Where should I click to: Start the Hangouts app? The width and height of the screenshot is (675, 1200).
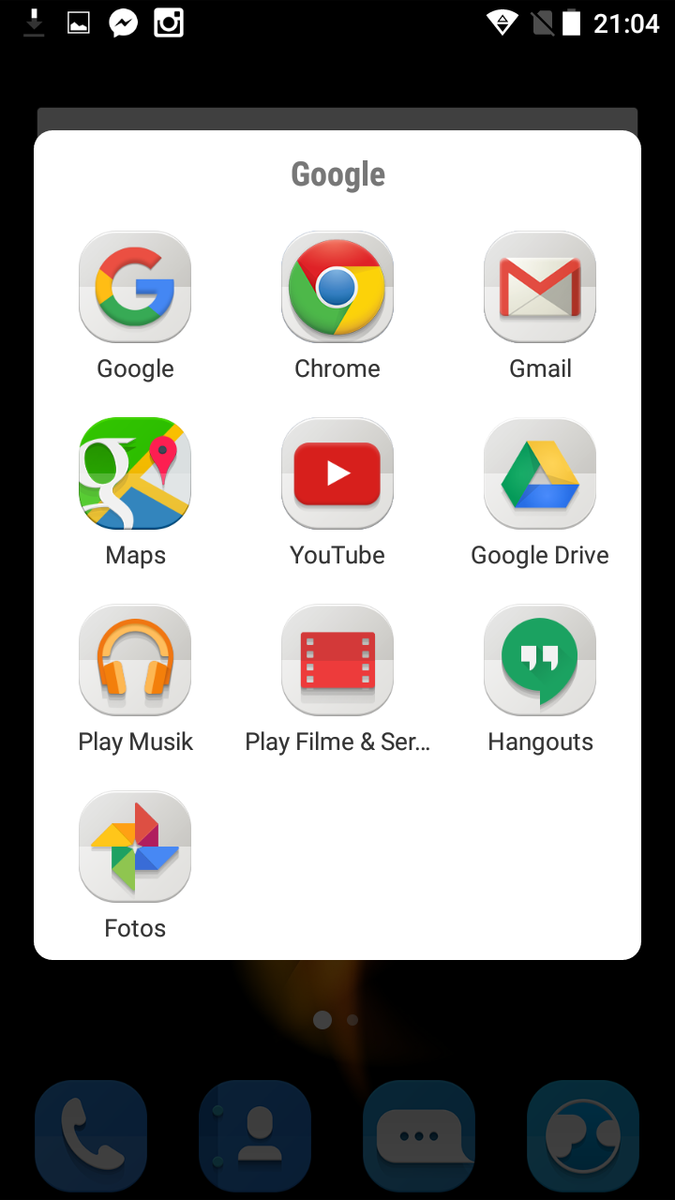point(540,661)
